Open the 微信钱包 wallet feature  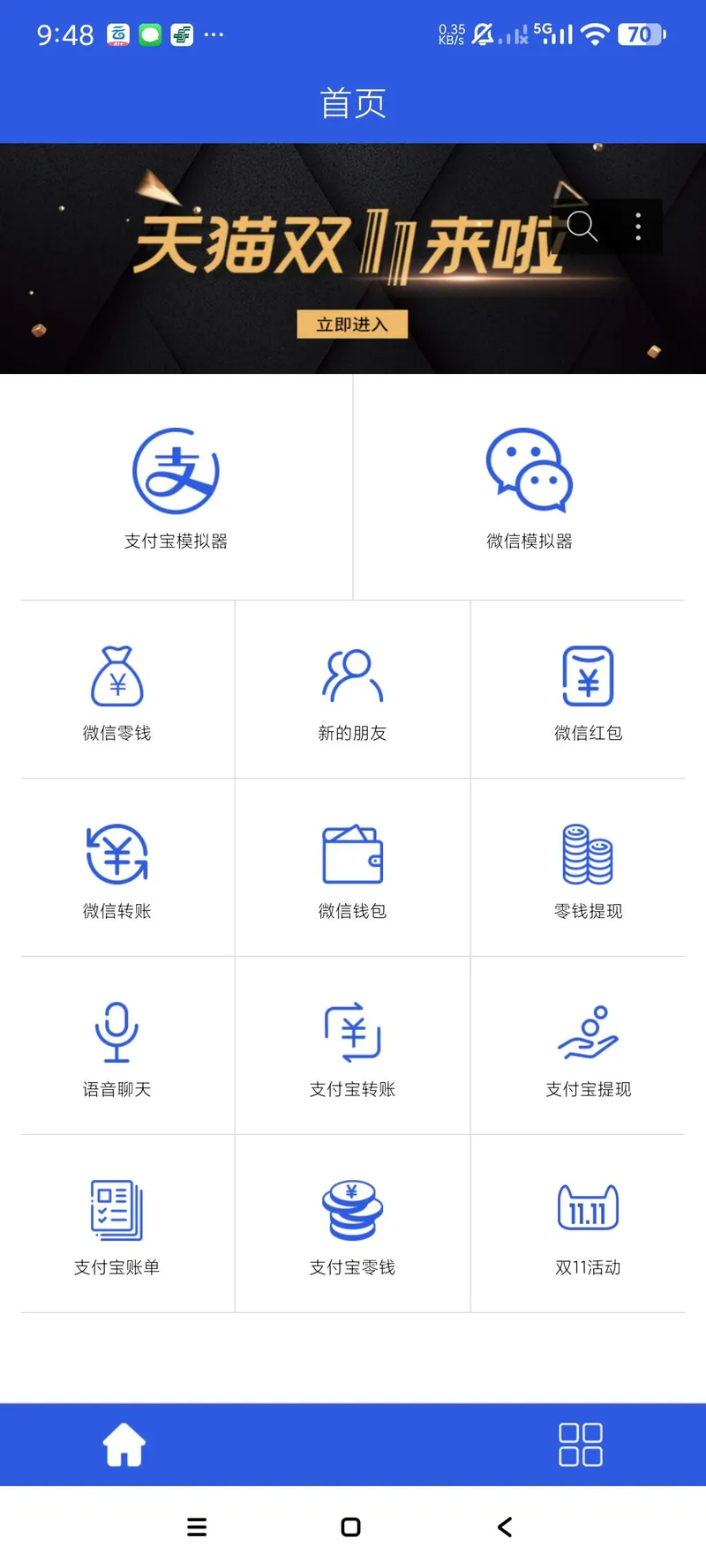point(352,853)
